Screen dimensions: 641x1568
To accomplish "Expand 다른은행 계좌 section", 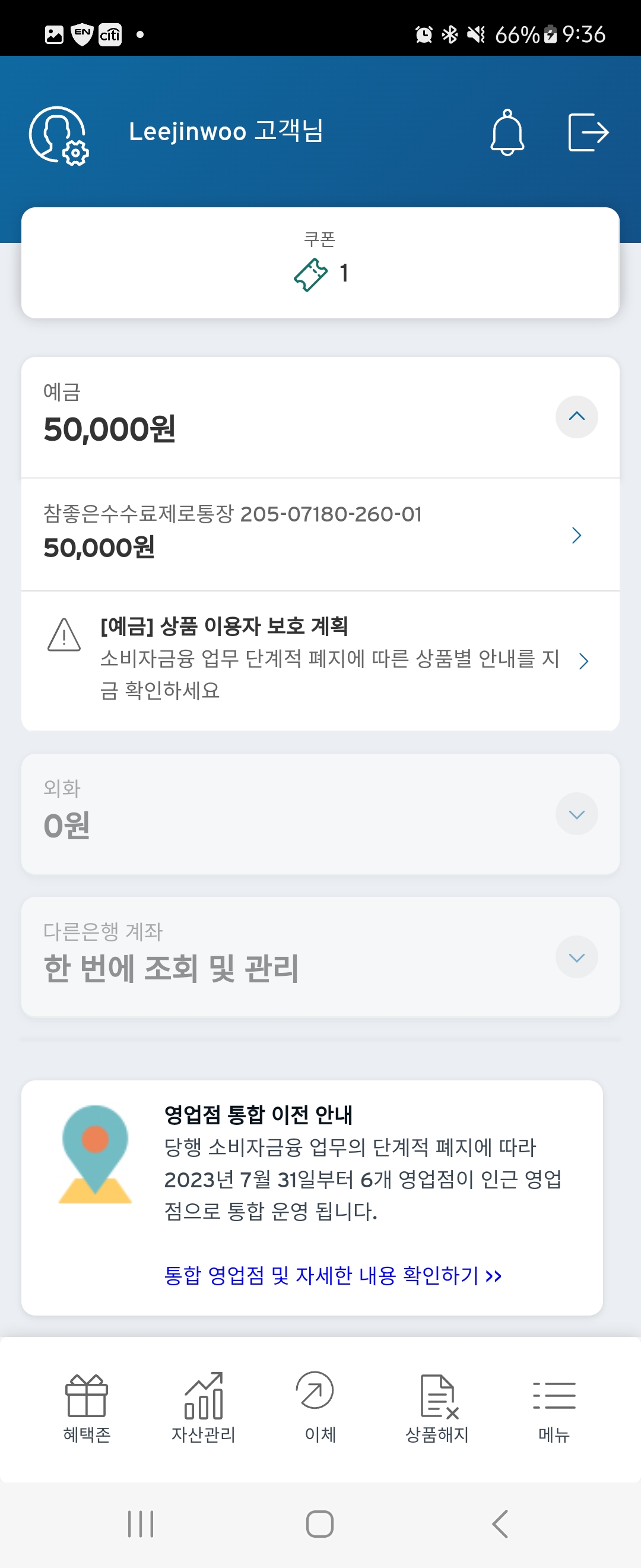I will [576, 957].
